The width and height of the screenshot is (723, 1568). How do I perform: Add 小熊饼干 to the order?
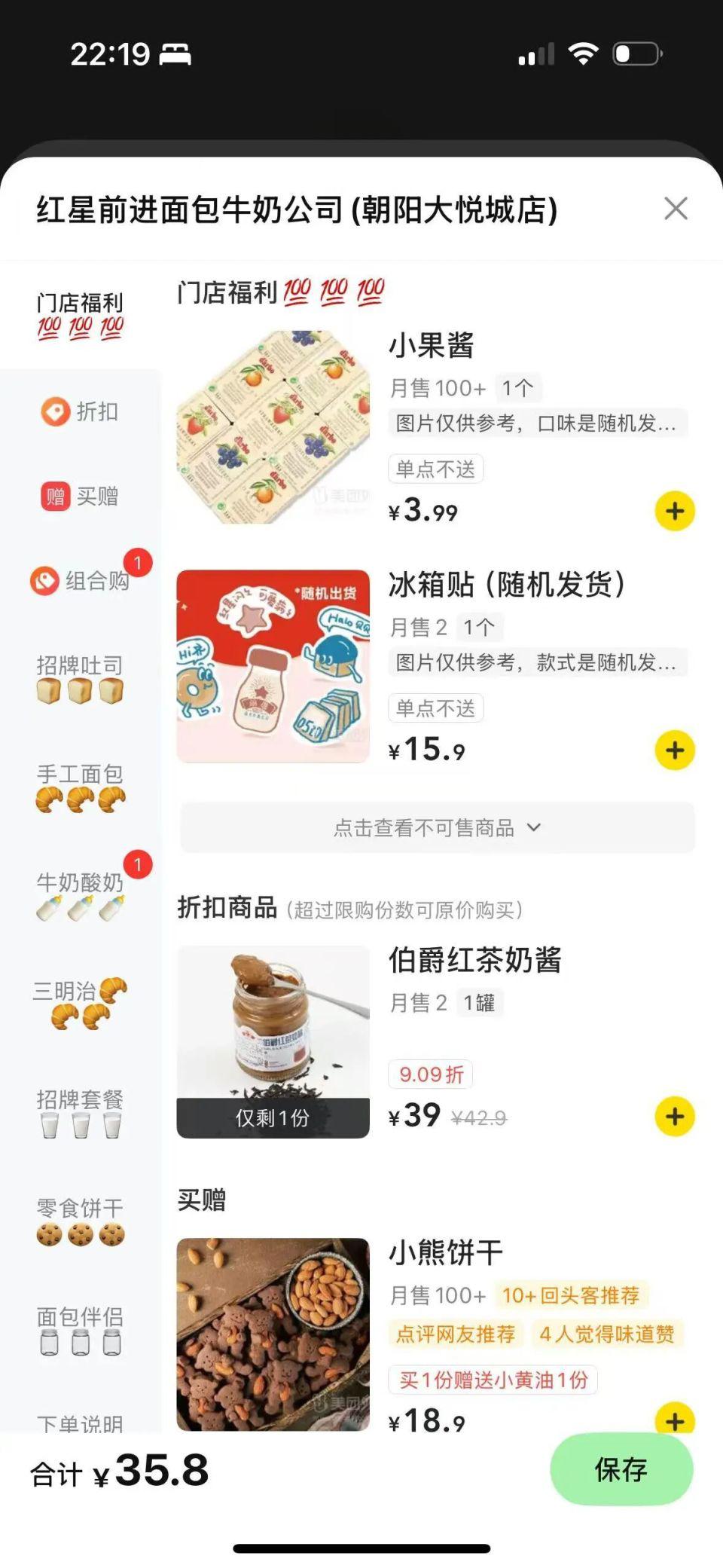click(675, 1419)
